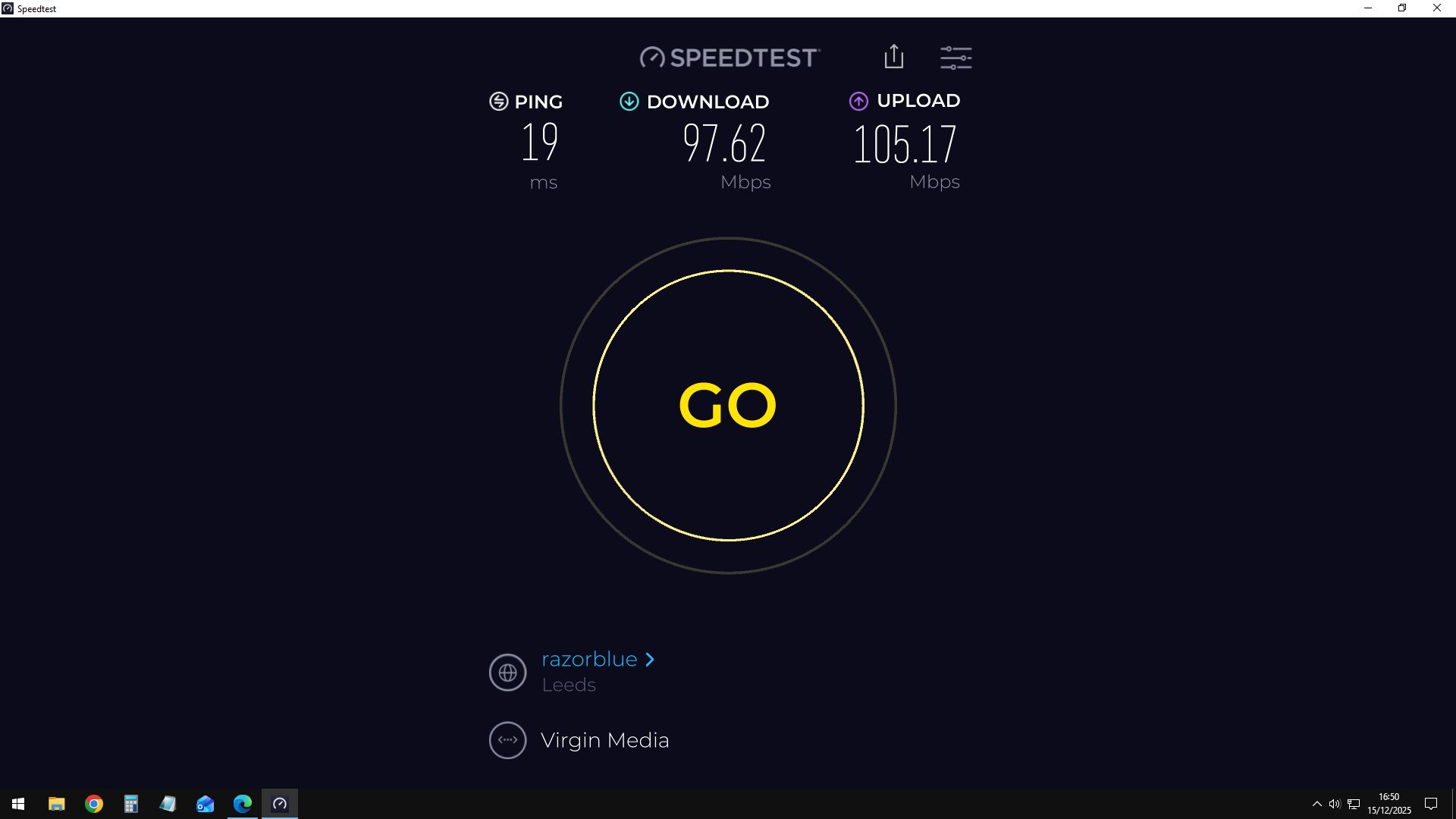Open Microsoft Edge from the taskbar
Image resolution: width=1456 pixels, height=819 pixels.
(243, 804)
